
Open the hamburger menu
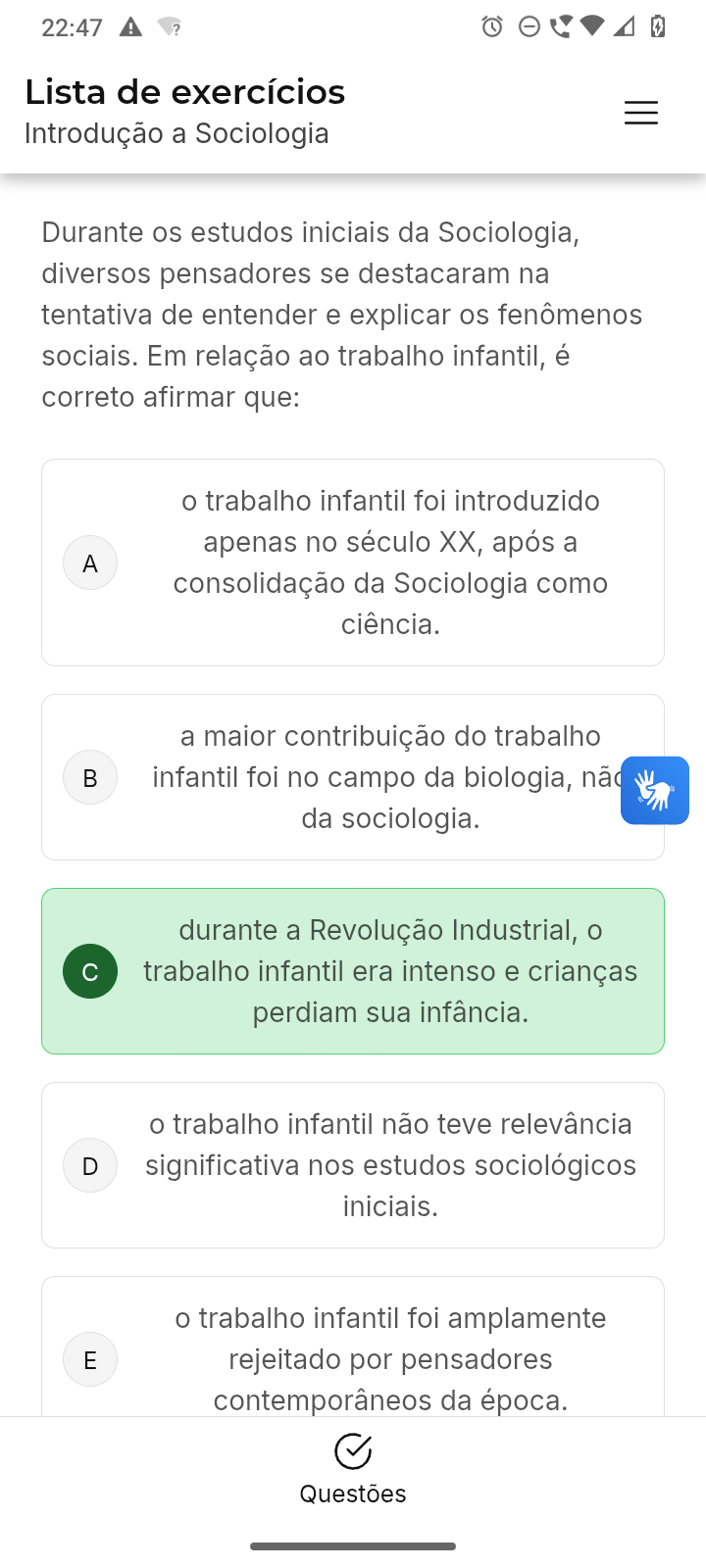point(641,113)
